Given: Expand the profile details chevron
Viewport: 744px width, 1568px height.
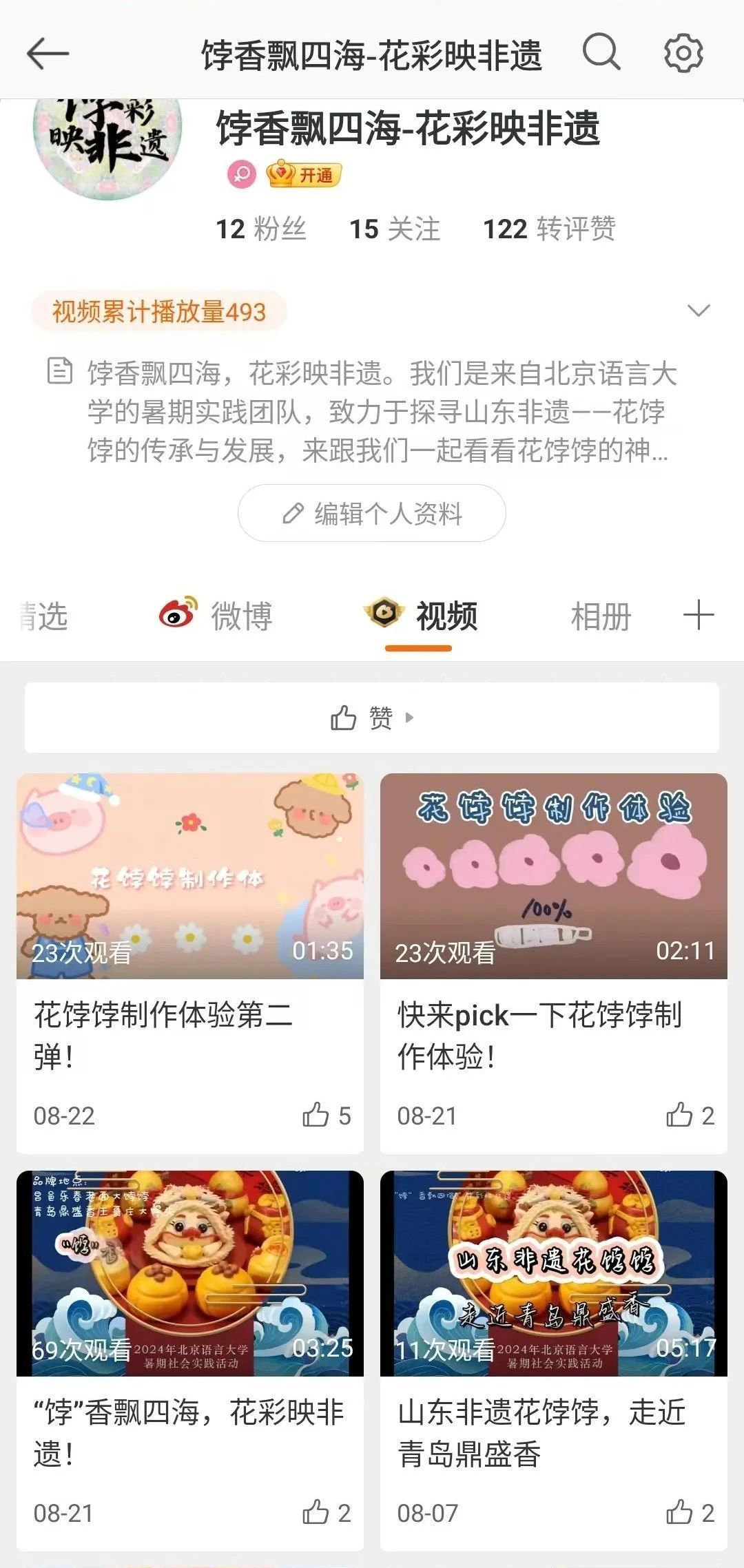Looking at the screenshot, I should tap(699, 311).
